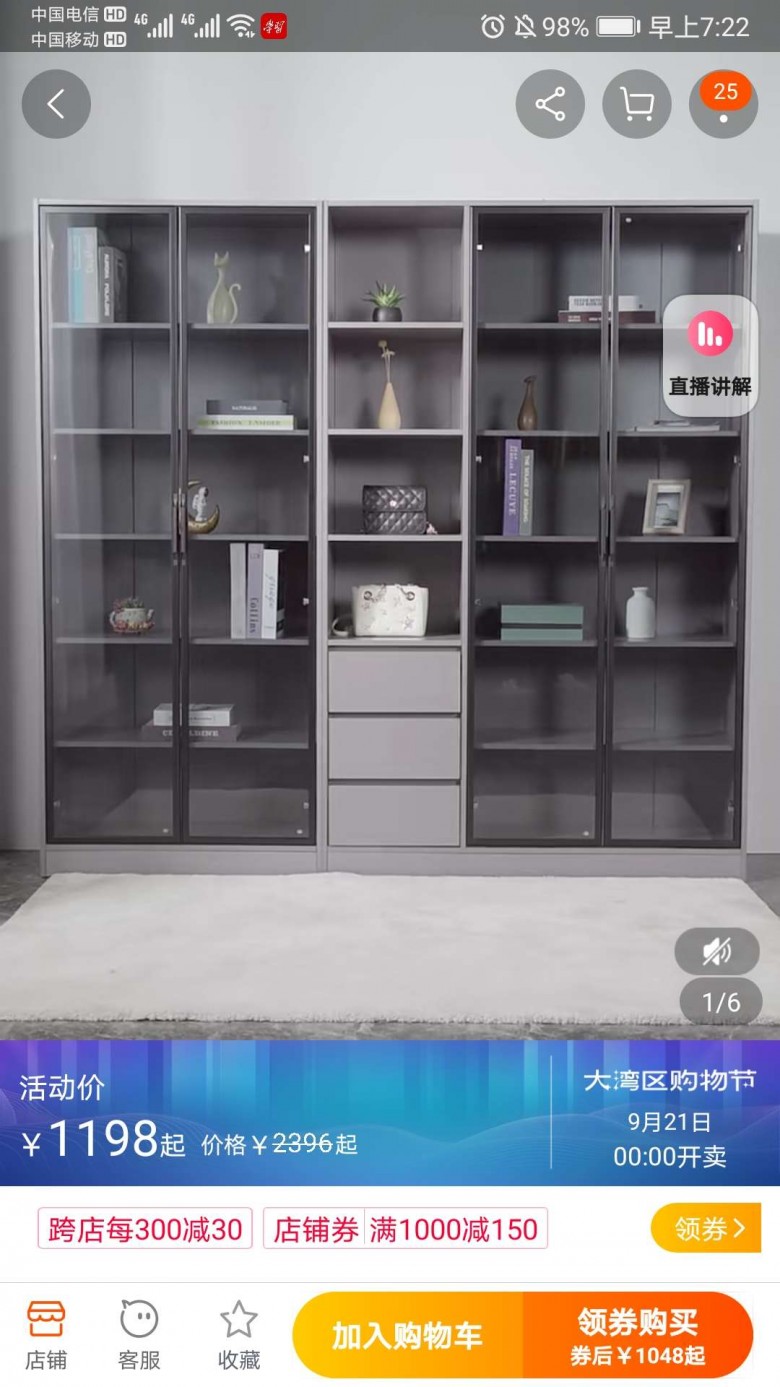The width and height of the screenshot is (780, 1387).
Task: Open the shopping cart
Action: 637,104
